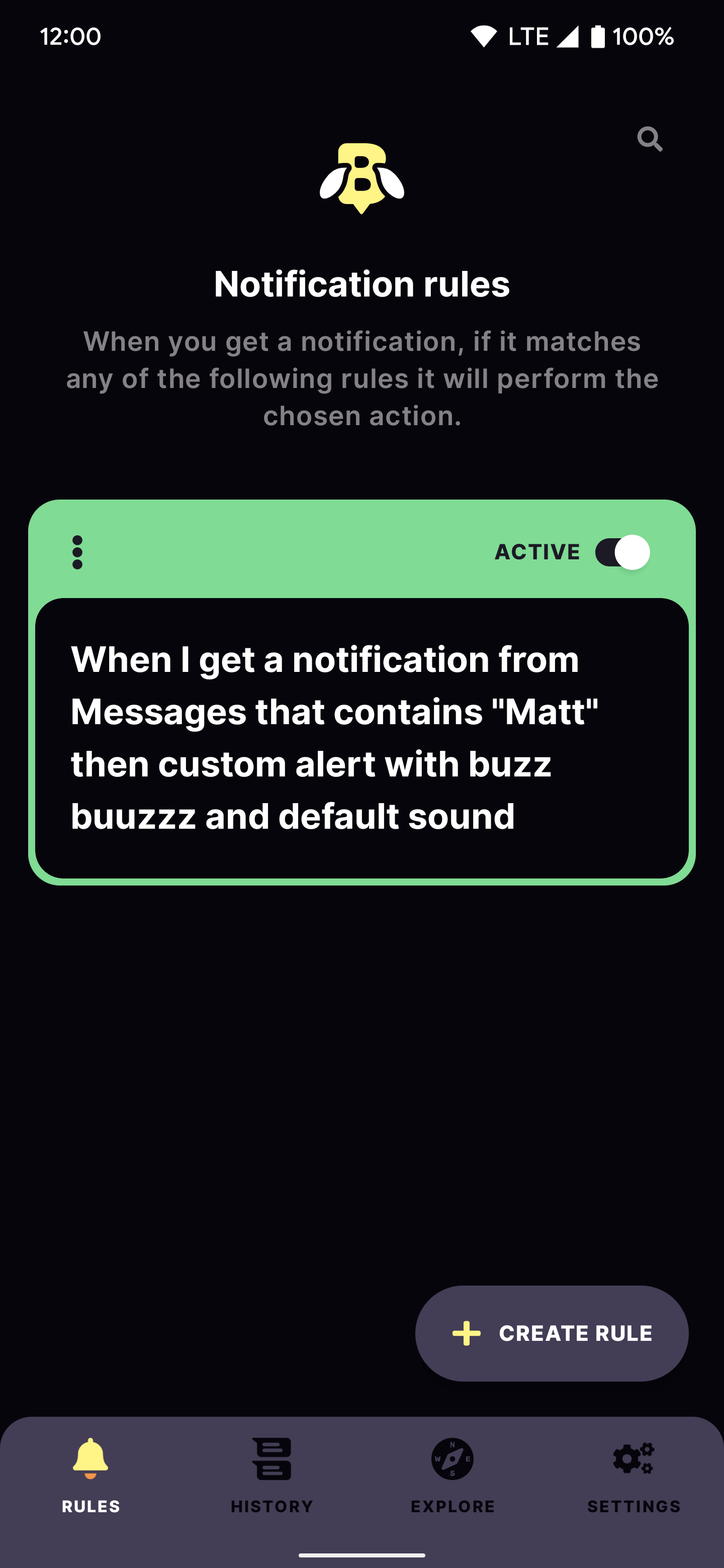Screen dimensions: 724x1568
Task: Tap the Create Rule button
Action: pyautogui.click(x=552, y=1333)
